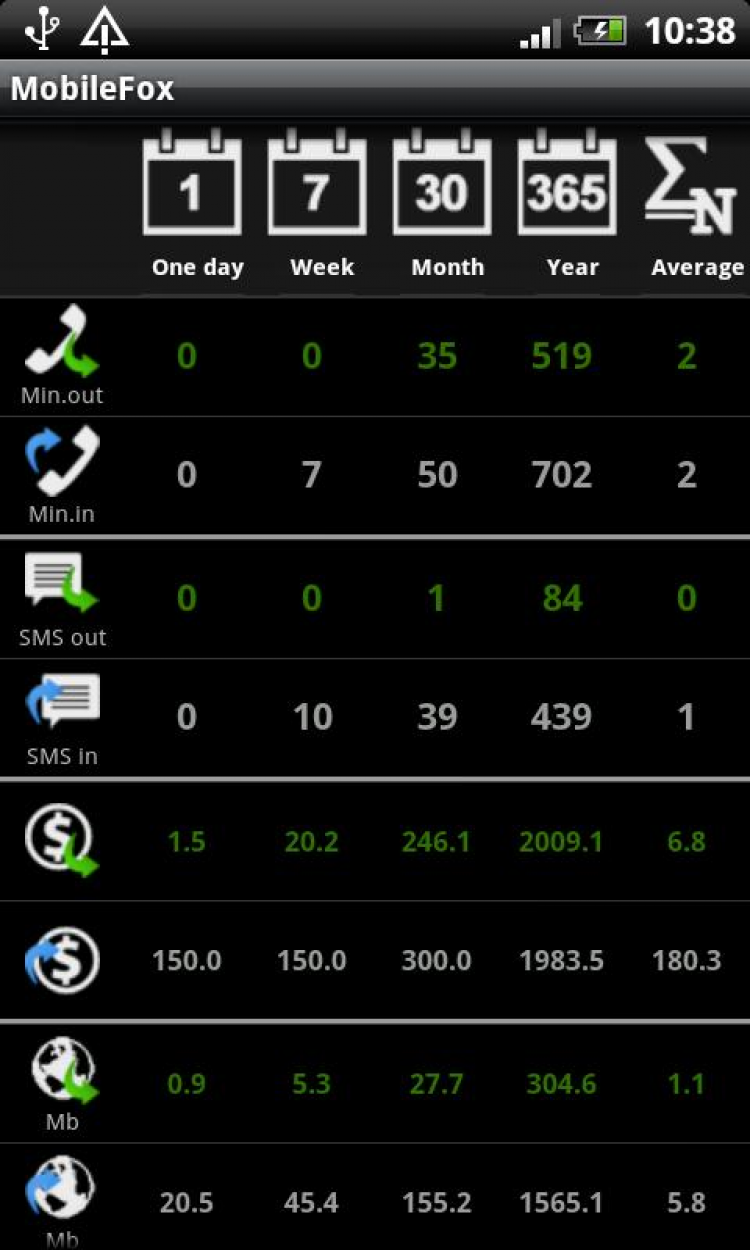Open the Min.out outgoing calls row
This screenshot has height=1250, width=750.
click(x=62, y=356)
